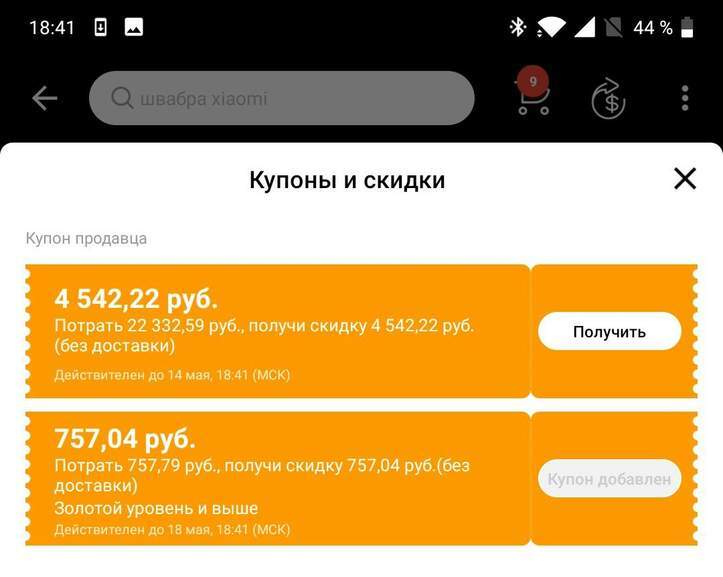Tap the Купон добавлен button

(x=609, y=479)
